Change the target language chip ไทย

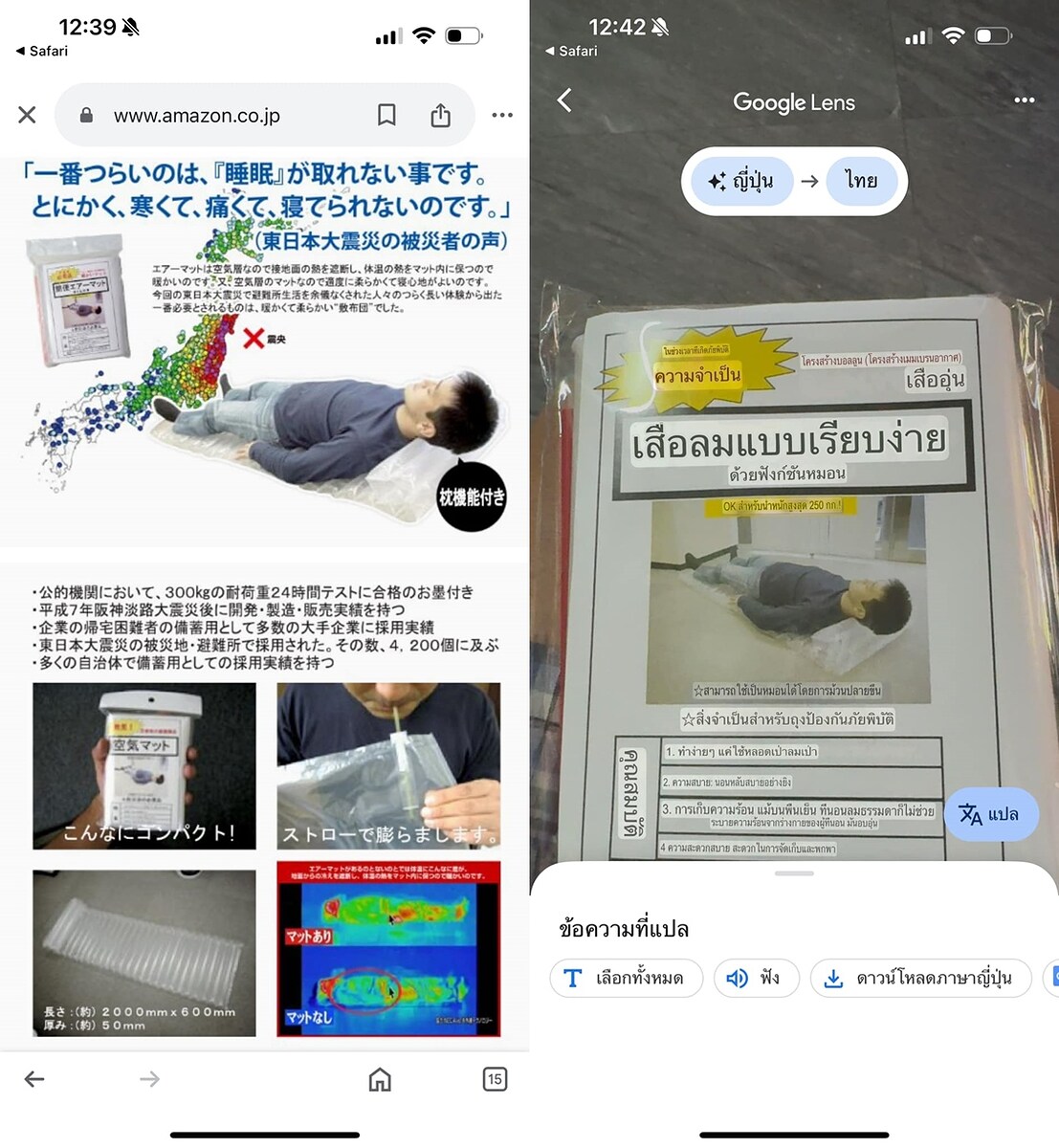click(x=861, y=181)
